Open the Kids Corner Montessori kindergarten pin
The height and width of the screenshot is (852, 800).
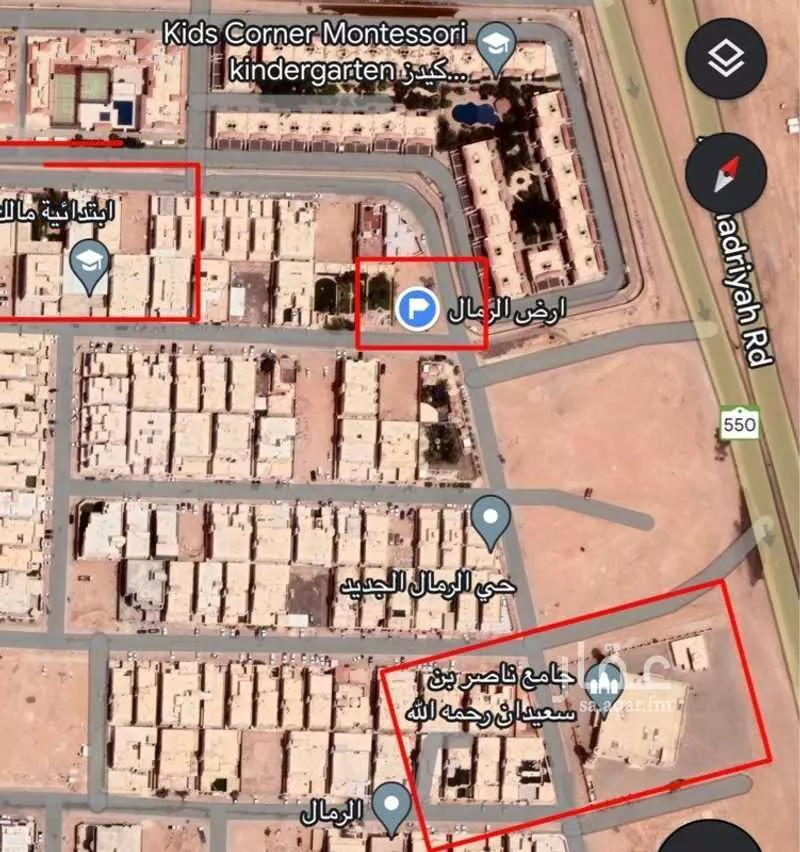[x=494, y=46]
